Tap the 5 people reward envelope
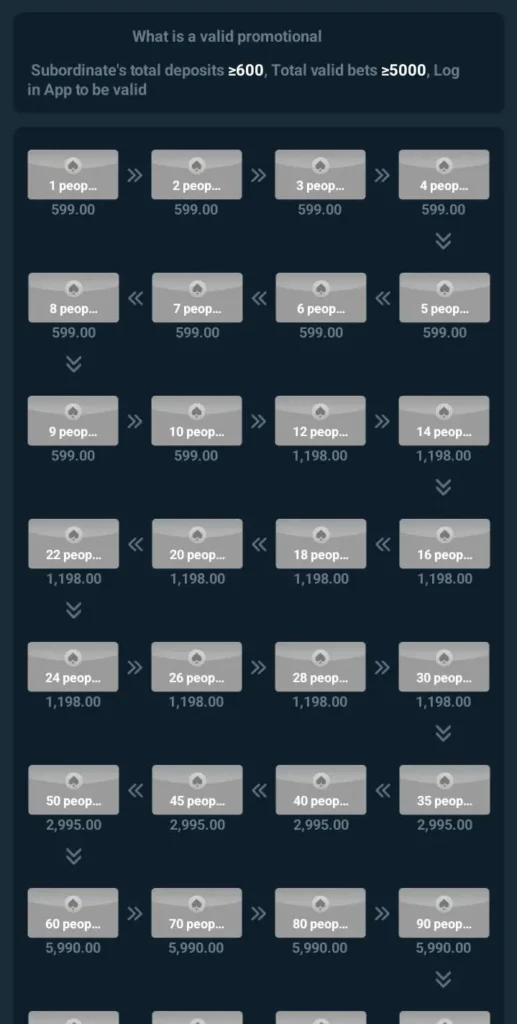 pyautogui.click(x=445, y=297)
